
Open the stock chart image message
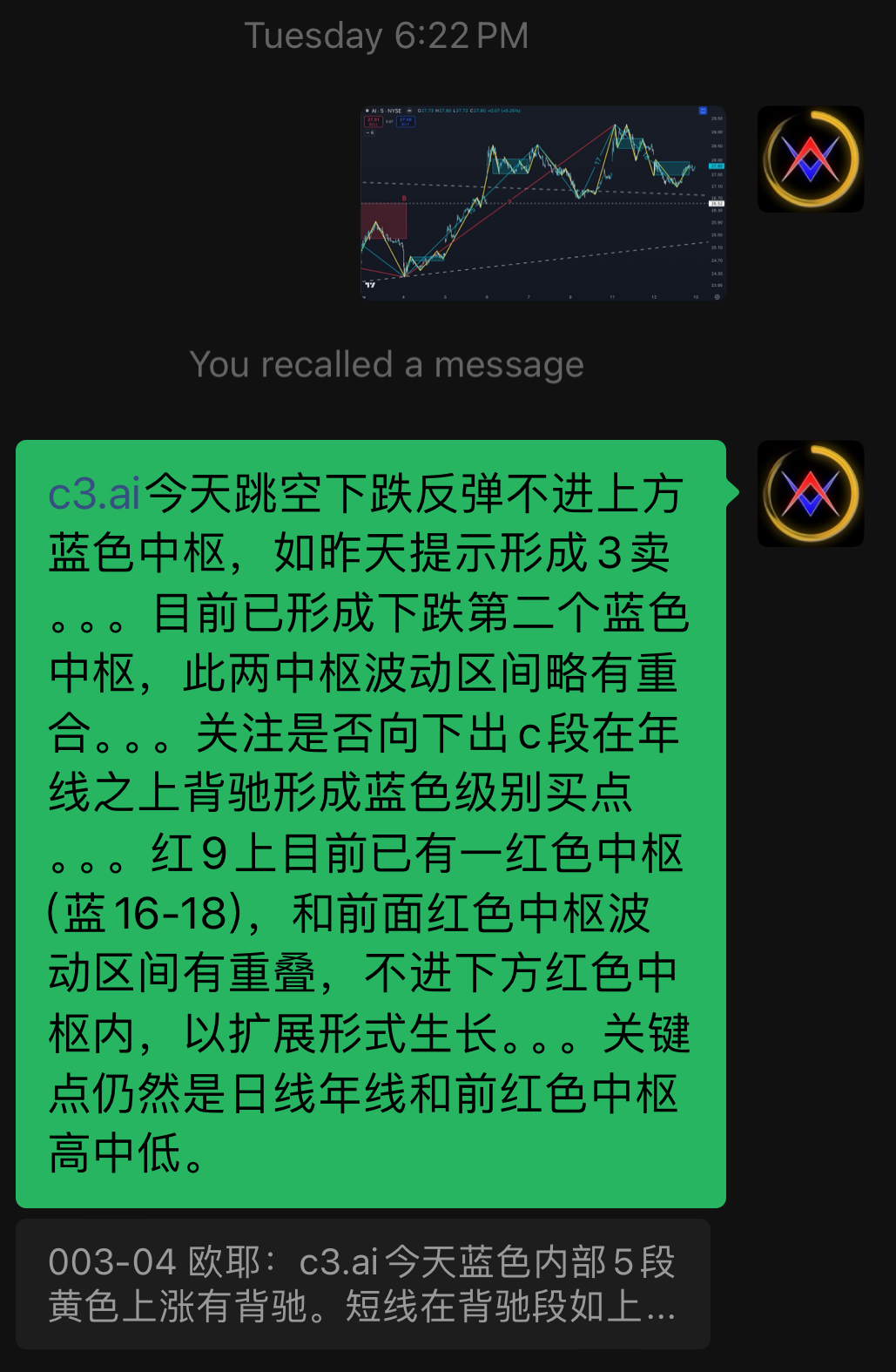543,204
